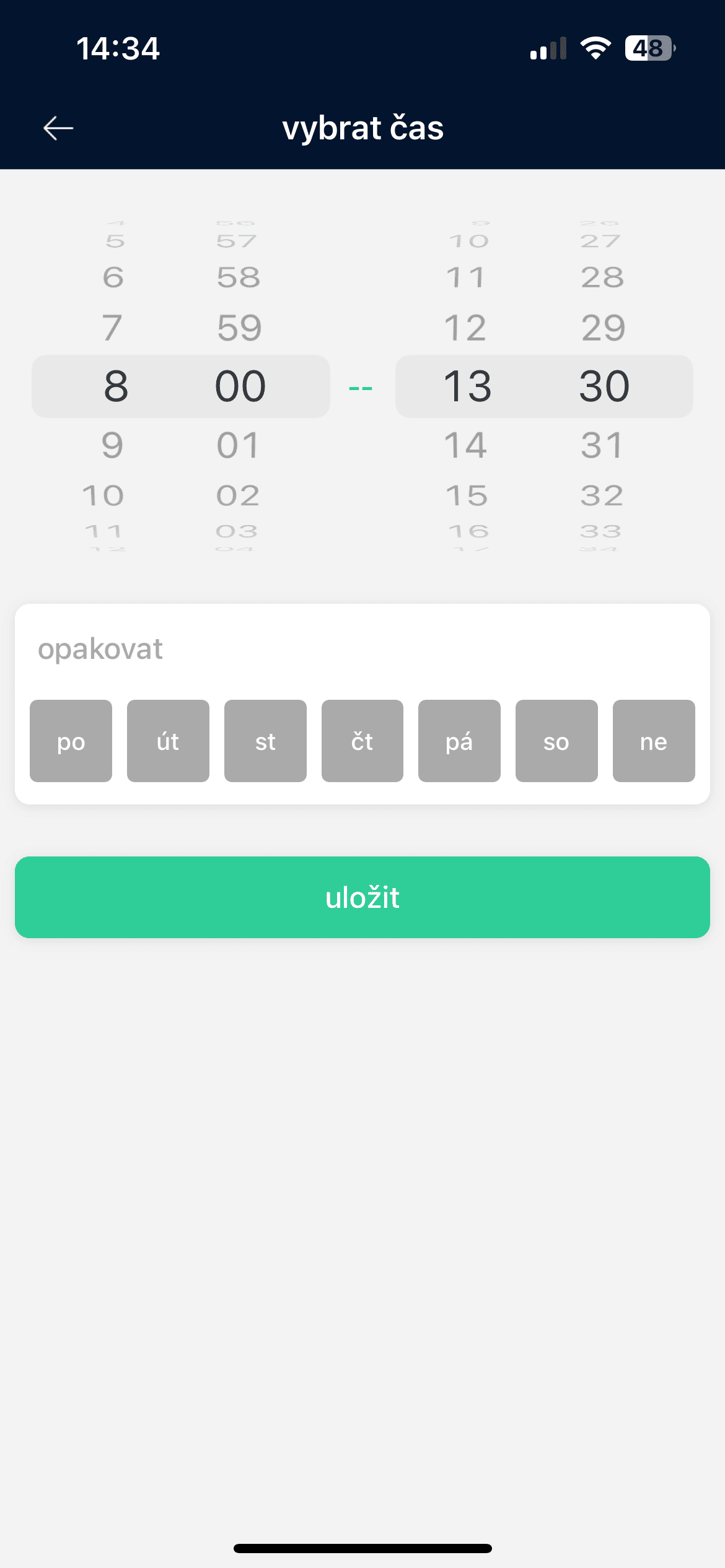725x1568 pixels.
Task: Select start hour 9 in the picker
Action: [x=113, y=445]
